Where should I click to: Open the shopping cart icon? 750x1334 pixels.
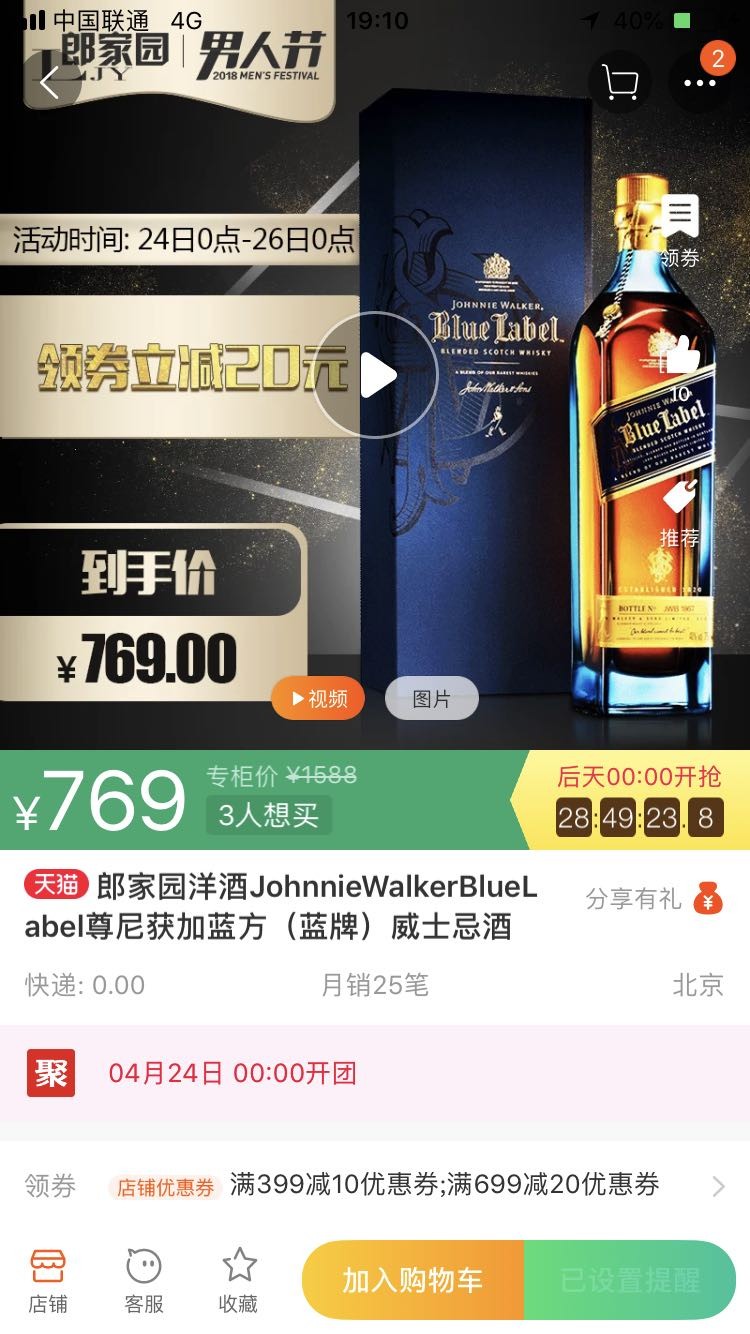pos(620,83)
